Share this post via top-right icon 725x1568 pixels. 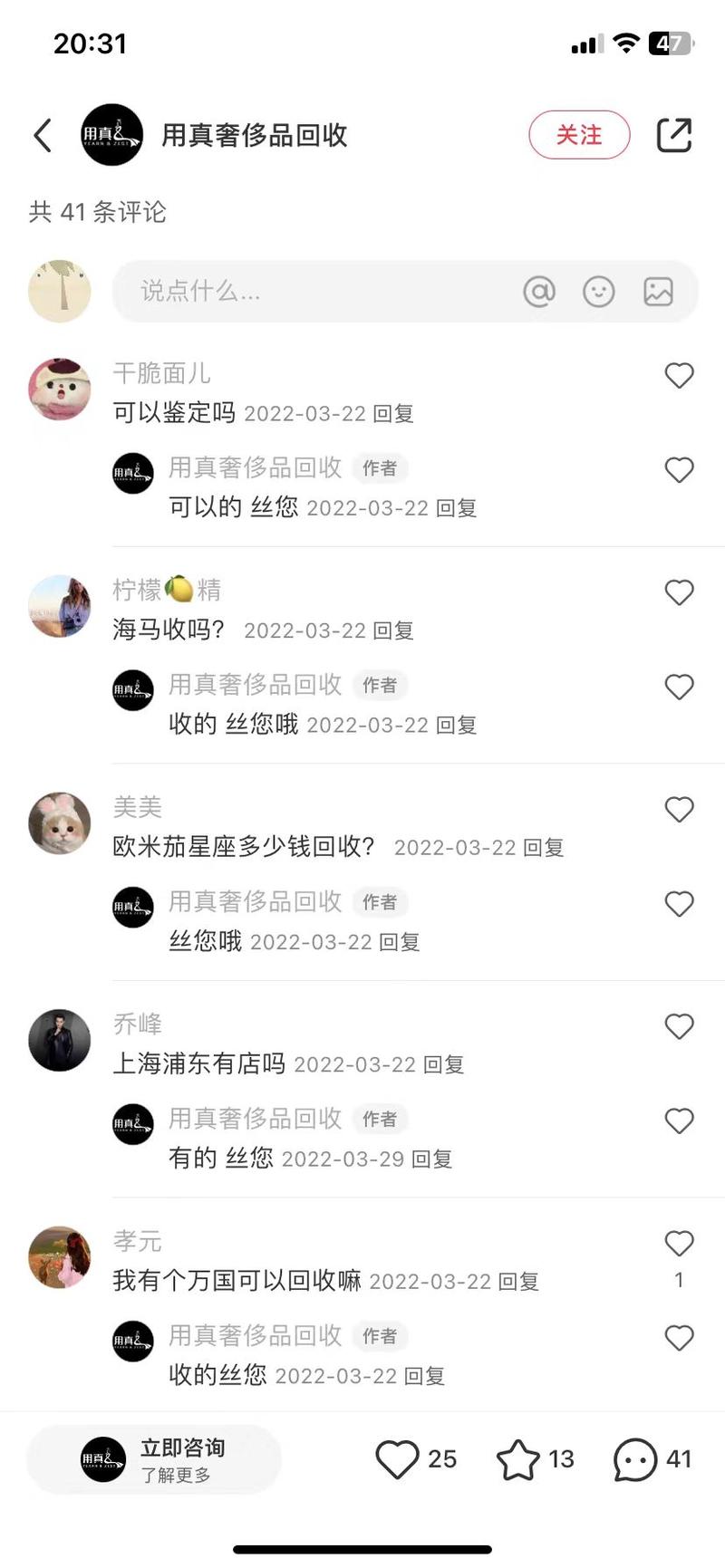point(673,135)
